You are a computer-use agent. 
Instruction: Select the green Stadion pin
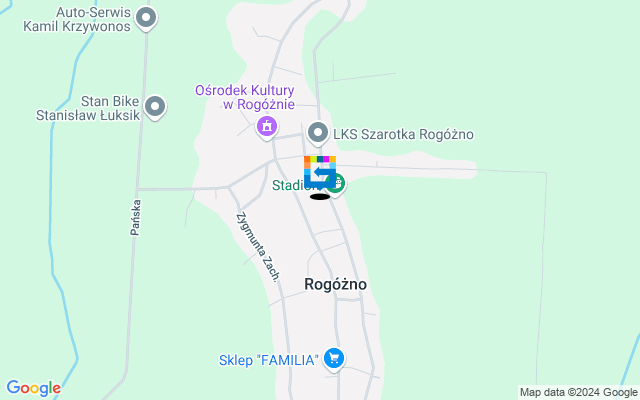[x=337, y=184]
